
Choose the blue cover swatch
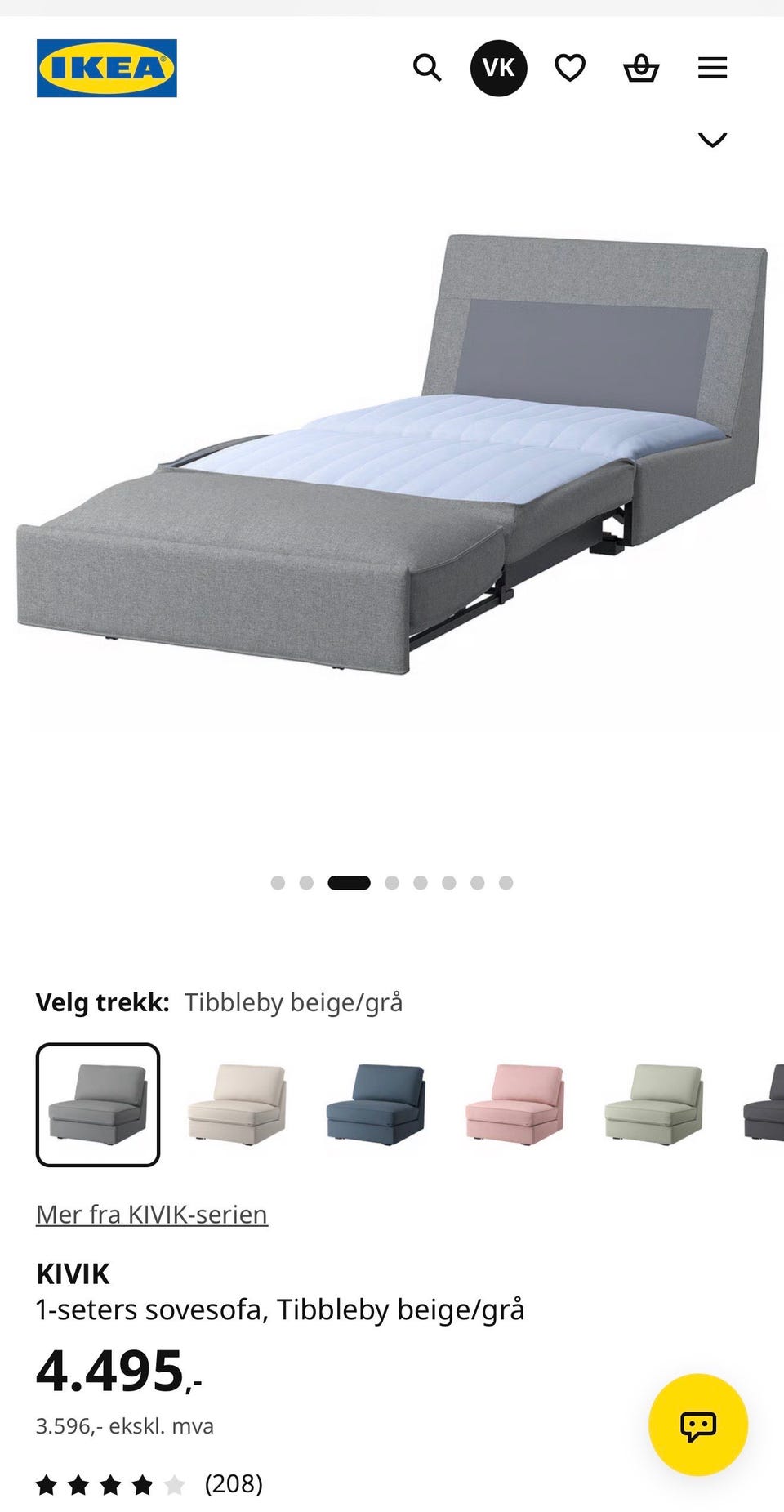click(376, 1104)
